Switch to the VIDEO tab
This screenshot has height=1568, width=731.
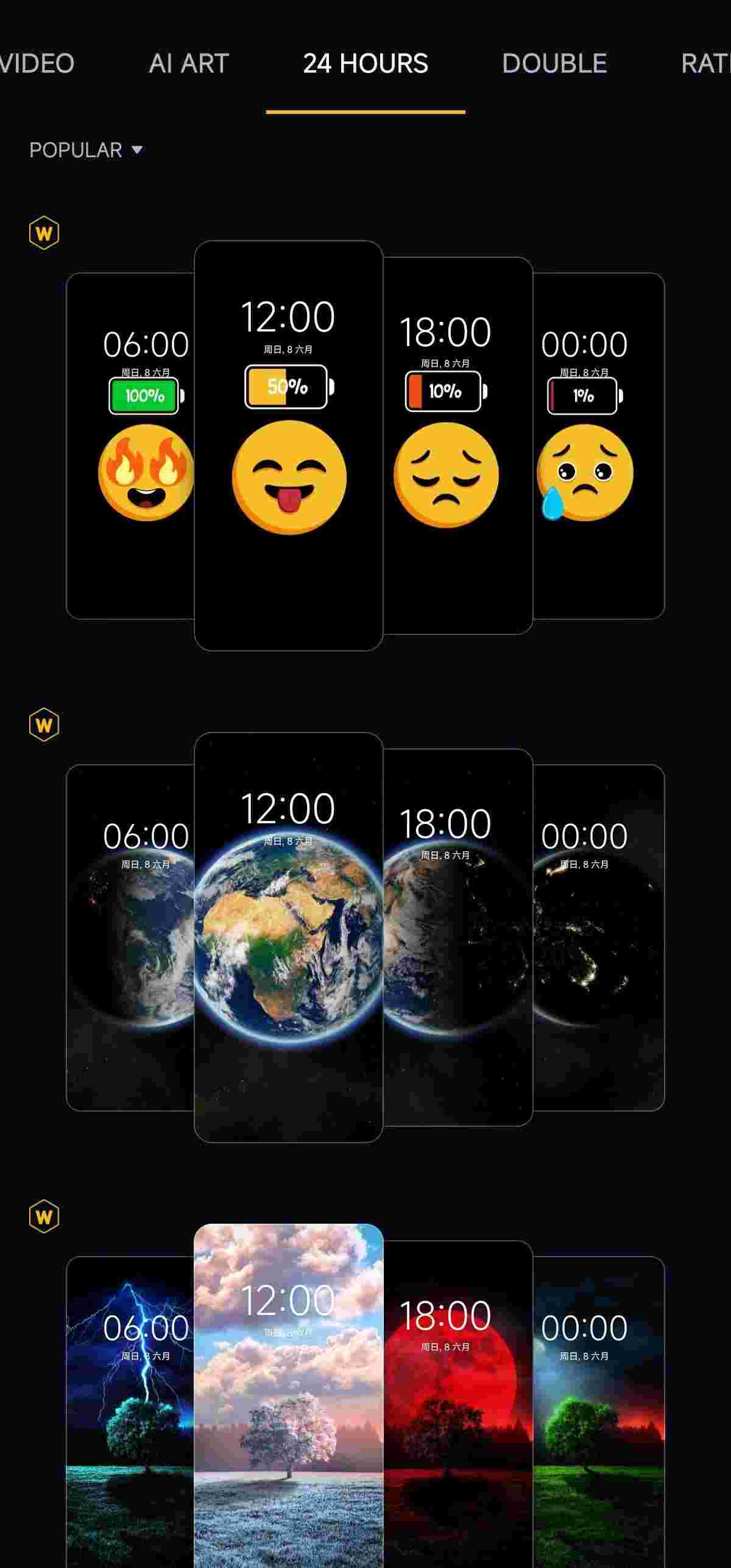(x=37, y=63)
